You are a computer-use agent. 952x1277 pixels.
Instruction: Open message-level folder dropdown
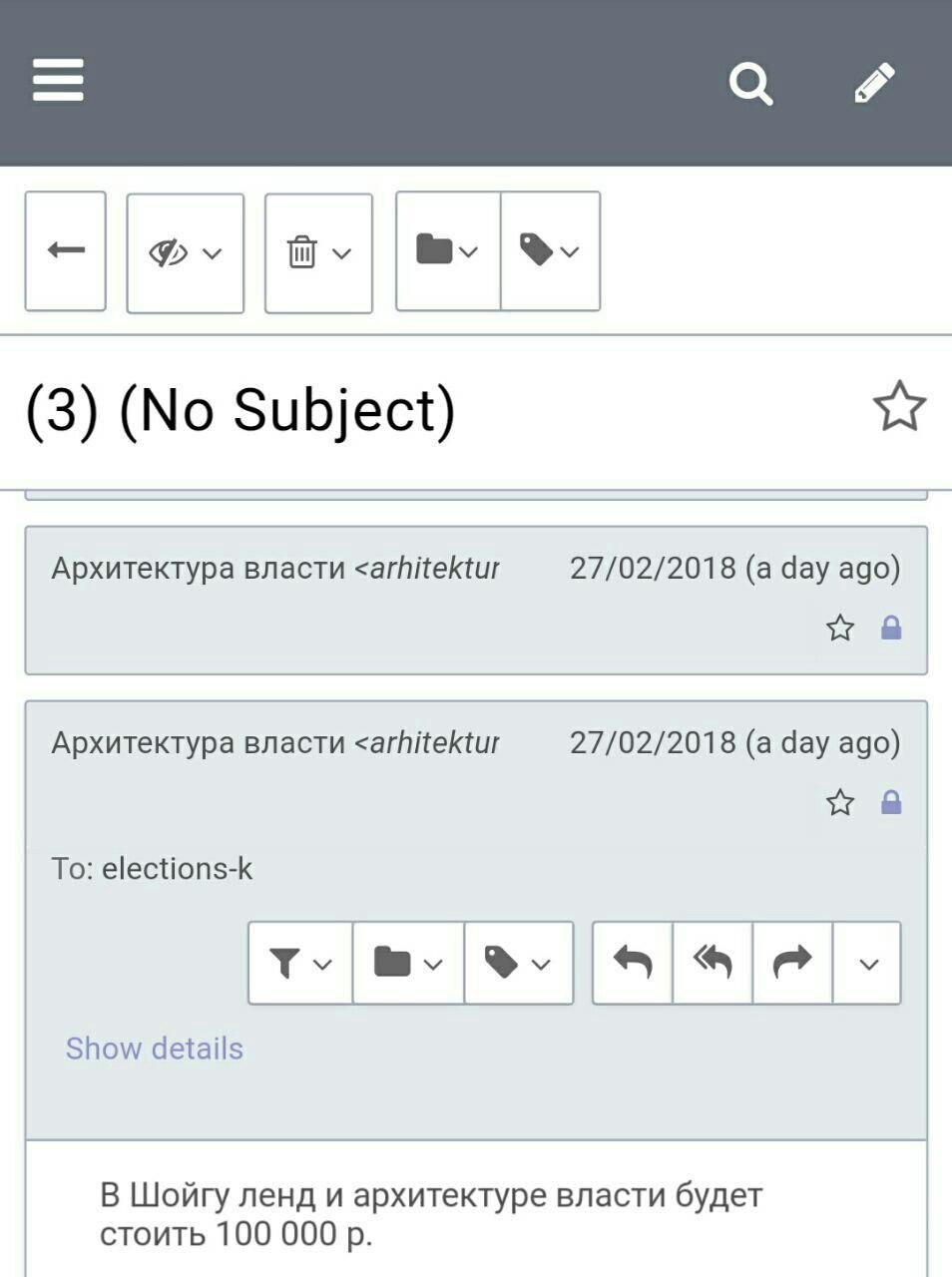tap(408, 963)
